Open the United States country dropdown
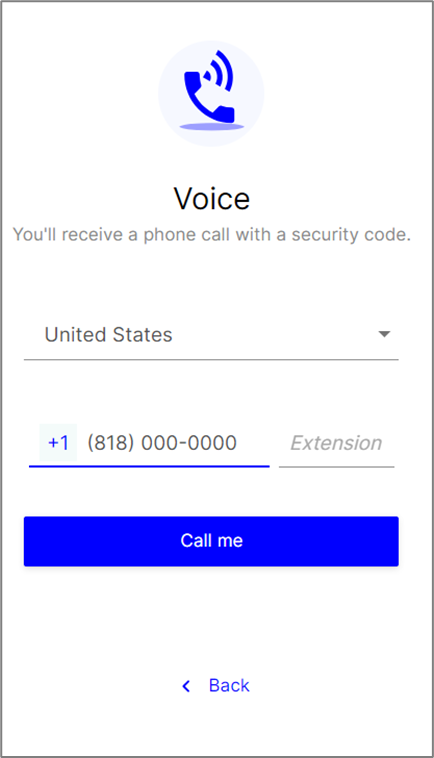Image resolution: width=434 pixels, height=758 pixels. tap(211, 335)
